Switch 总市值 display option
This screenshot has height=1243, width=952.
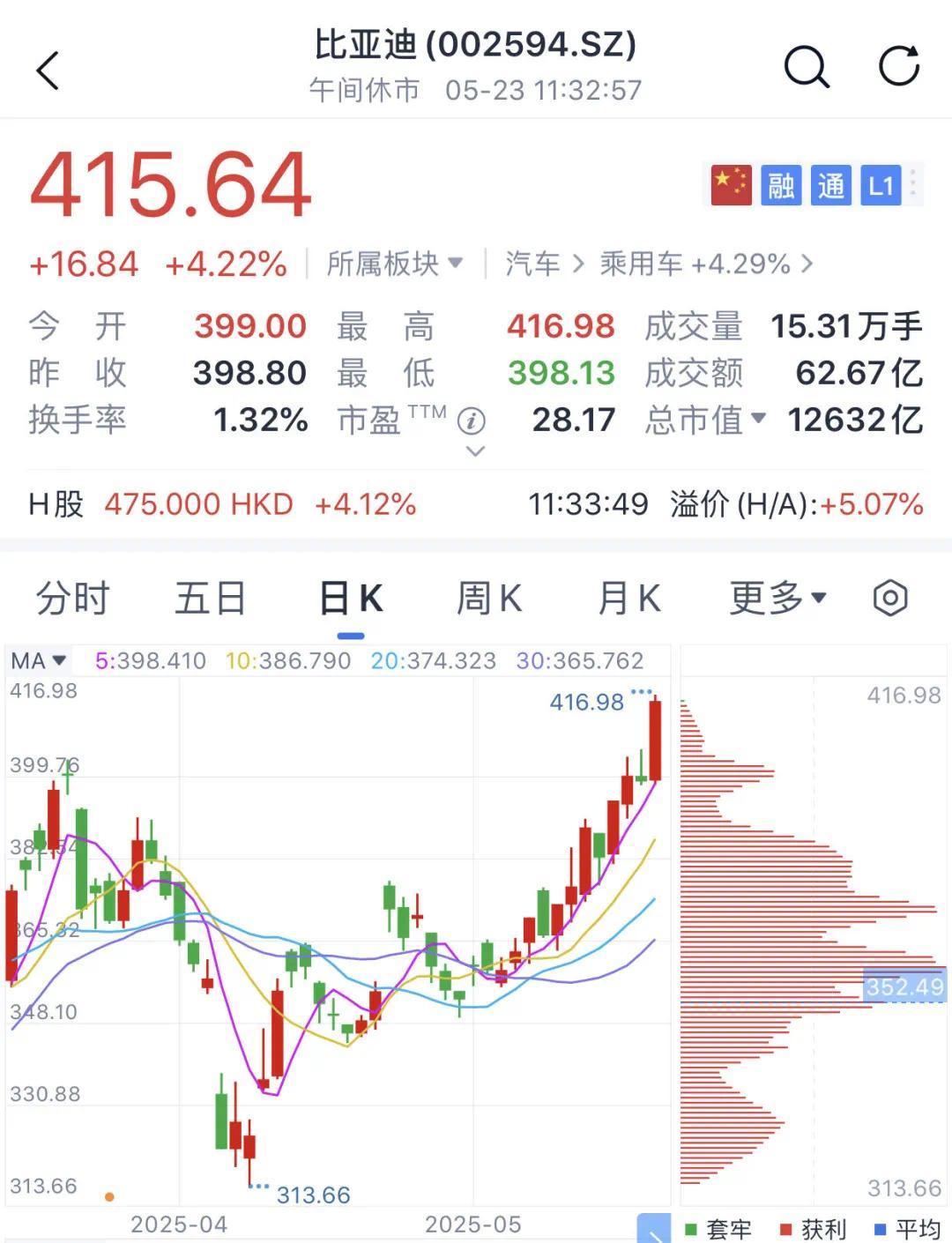[705, 420]
